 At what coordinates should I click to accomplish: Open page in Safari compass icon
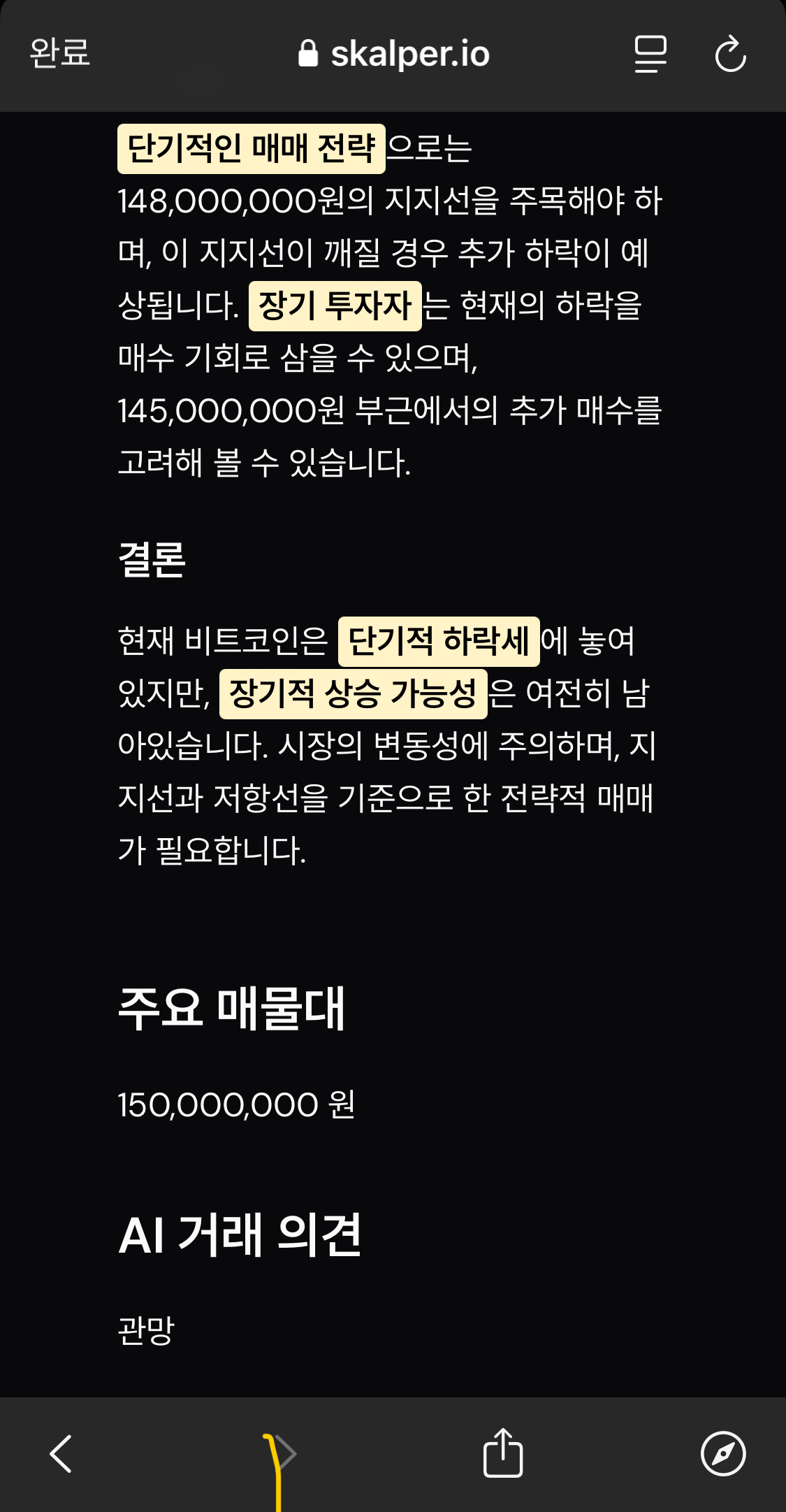click(723, 1454)
